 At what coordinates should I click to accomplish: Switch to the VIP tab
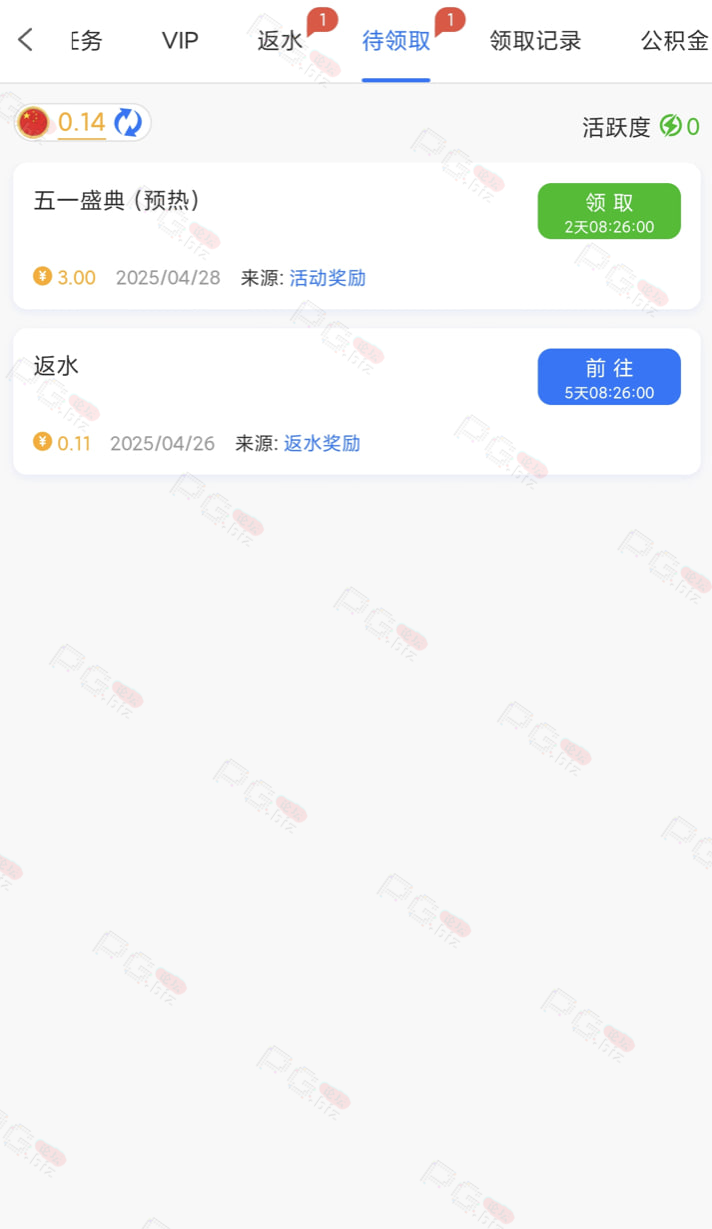click(180, 41)
